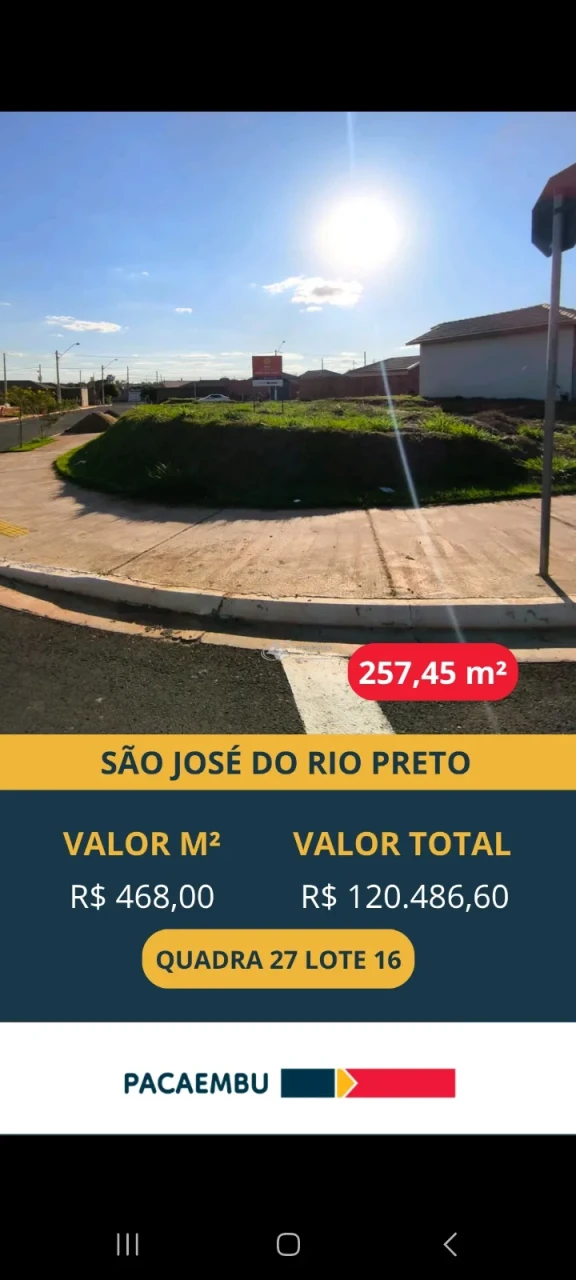Open the recent apps view

click(x=127, y=1244)
